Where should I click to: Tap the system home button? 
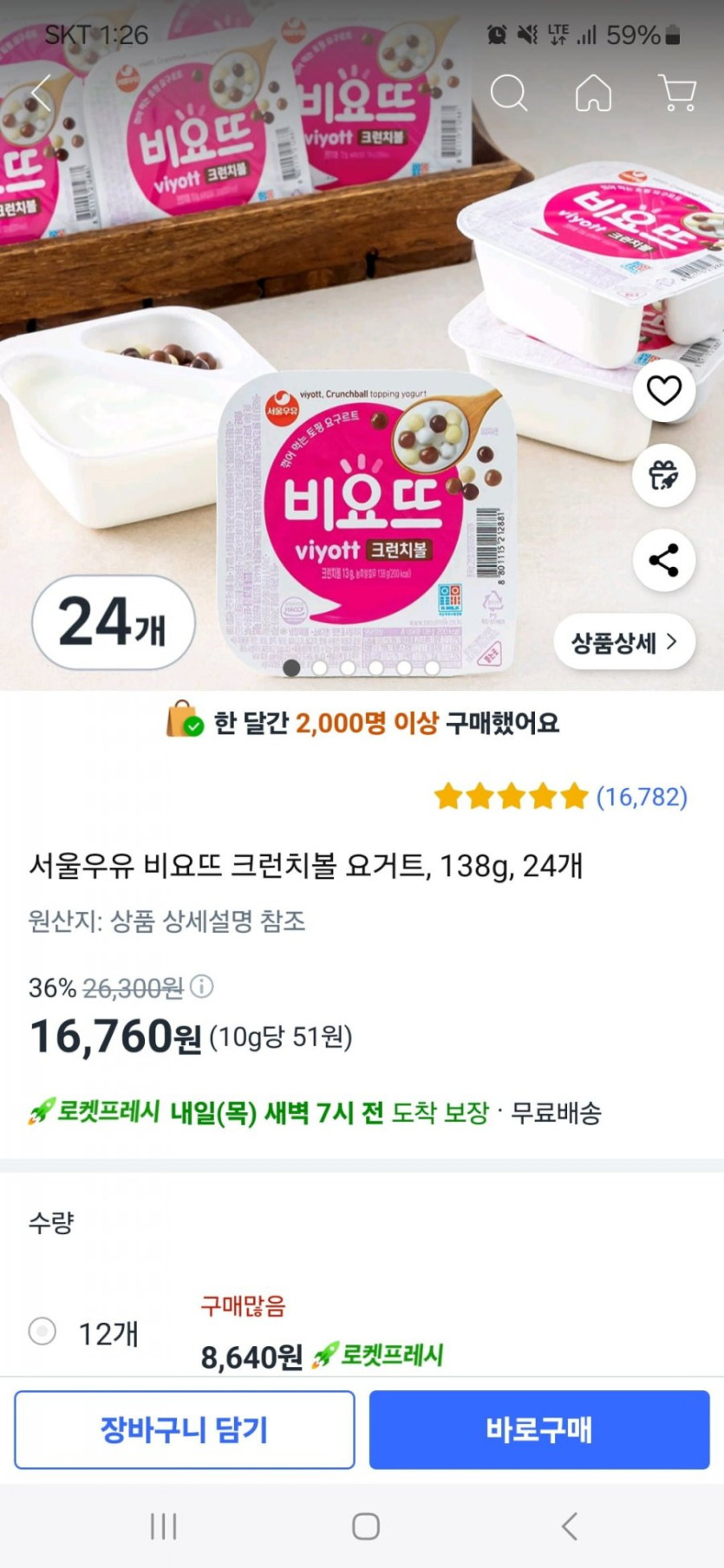365,1526
